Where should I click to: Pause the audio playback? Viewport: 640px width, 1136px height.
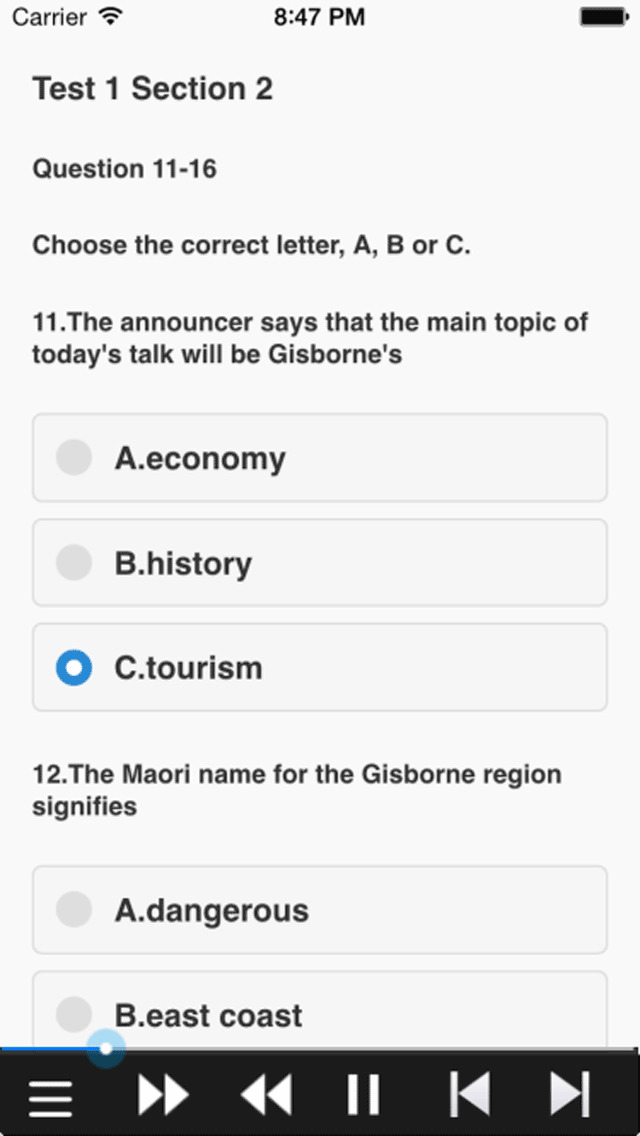363,1096
